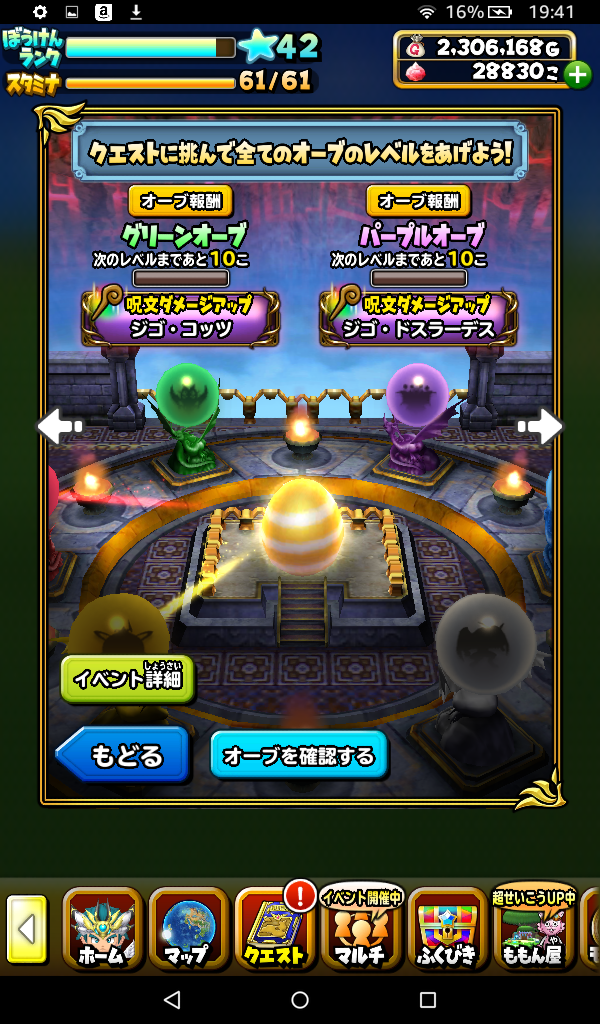Viewport: 600px width, 1024px height.
Task: Tap the system home button
Action: pos(300,999)
